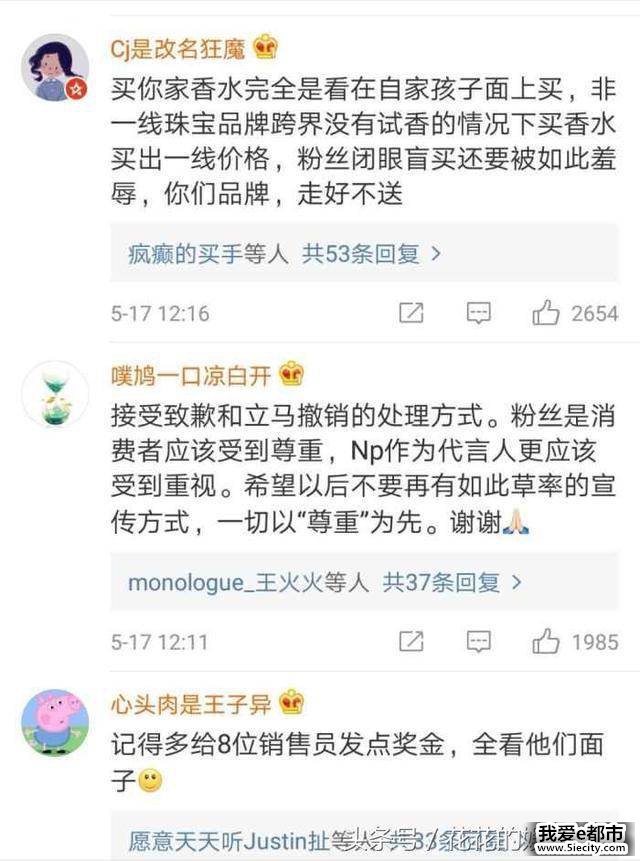Viewport: 640px width, 861px height.
Task: Open 噗鸠一口凉白开's profile avatar
Action: pos(55,394)
